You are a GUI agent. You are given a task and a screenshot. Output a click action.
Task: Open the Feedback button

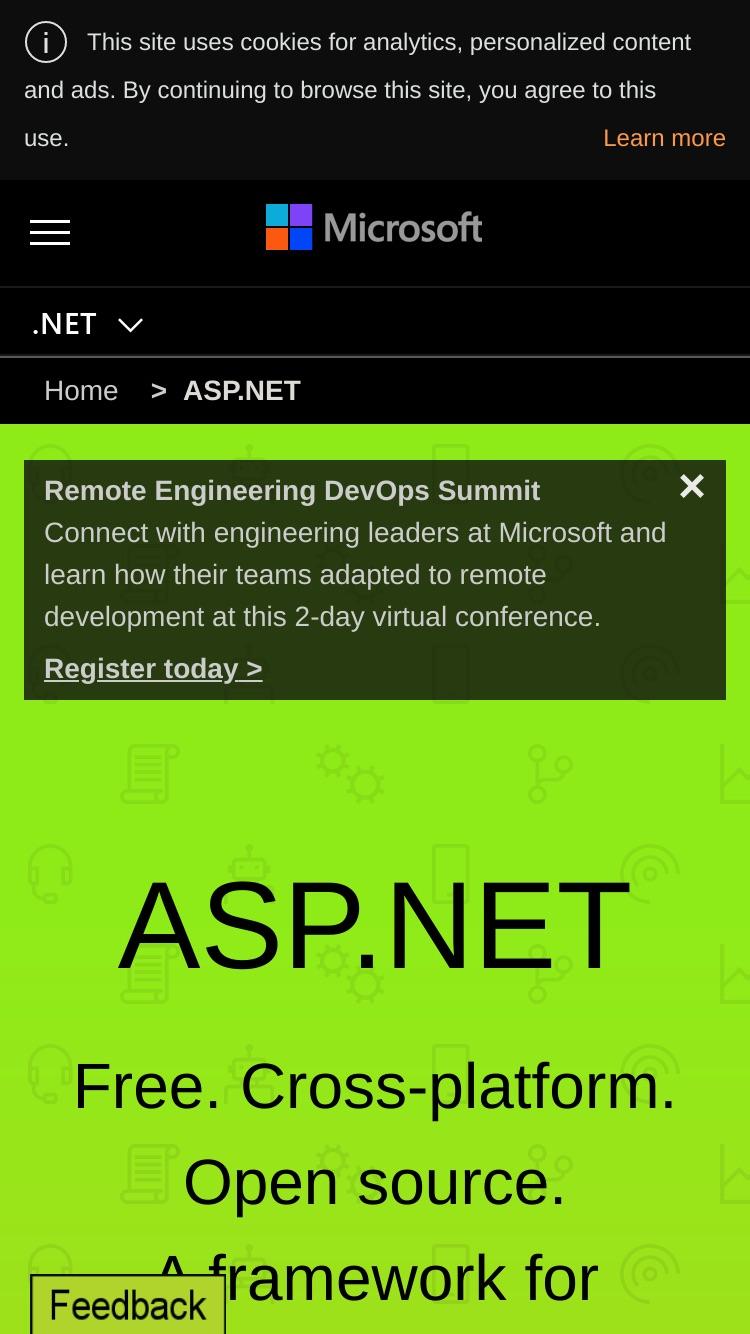(128, 1305)
